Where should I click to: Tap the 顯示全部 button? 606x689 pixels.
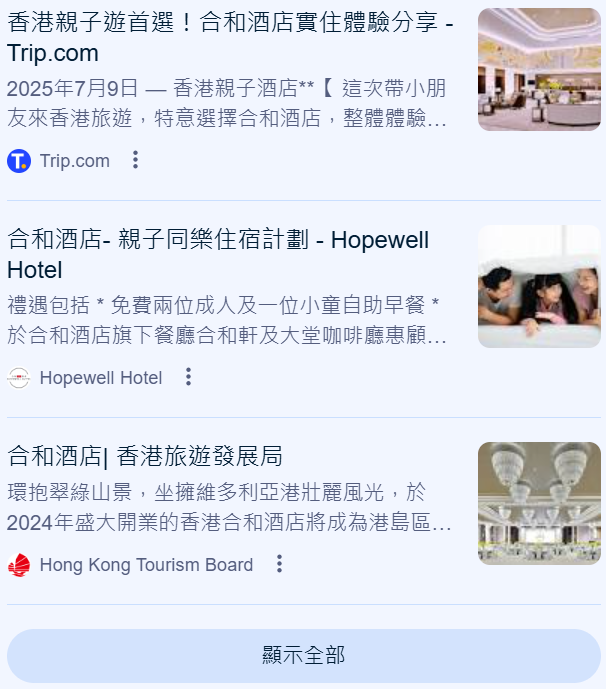pyautogui.click(x=303, y=655)
